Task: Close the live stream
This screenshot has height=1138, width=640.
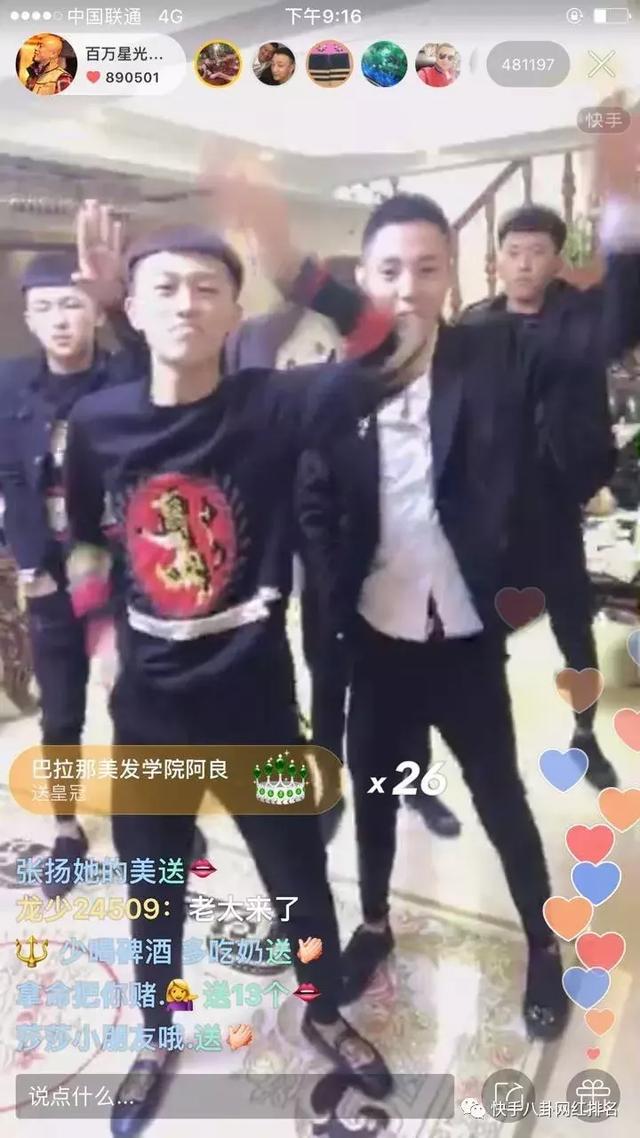Action: (x=602, y=64)
